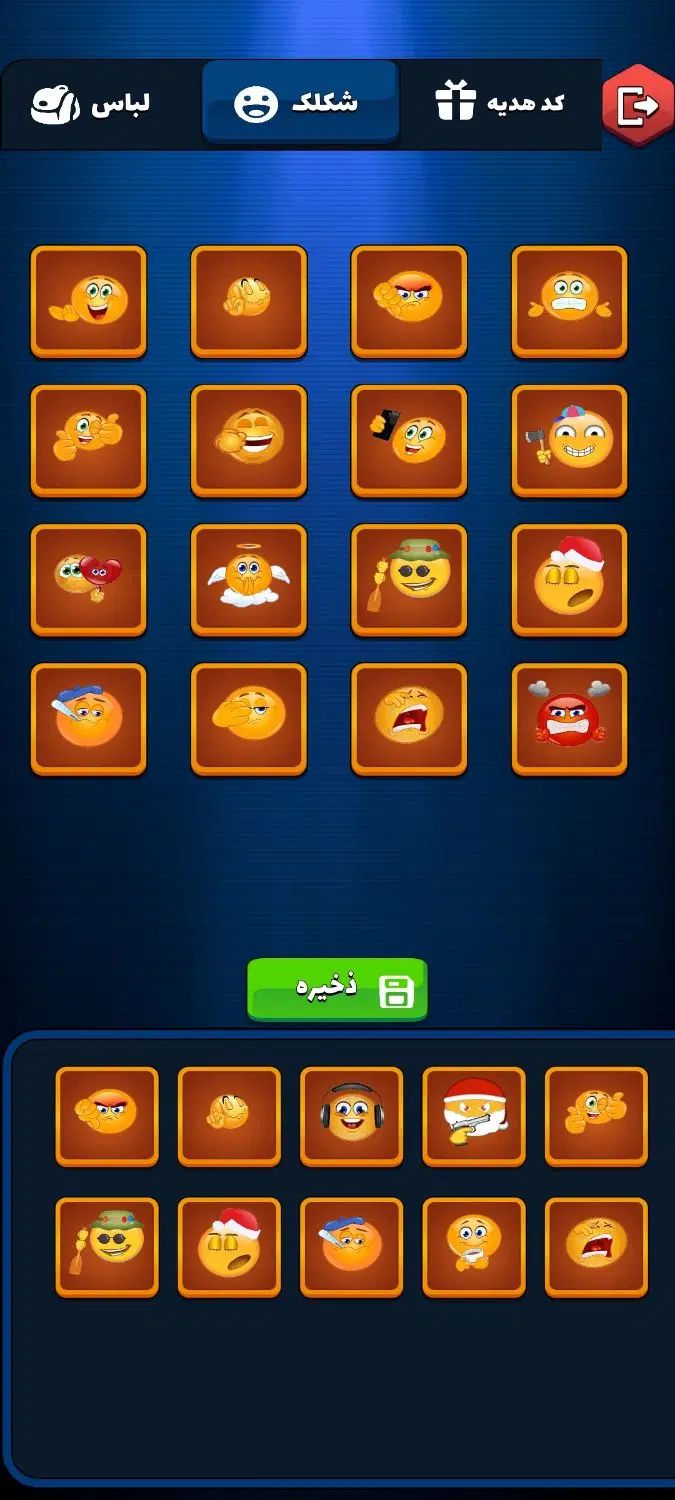Tap the green ذخیره save button
The image size is (675, 1500).
point(337,989)
